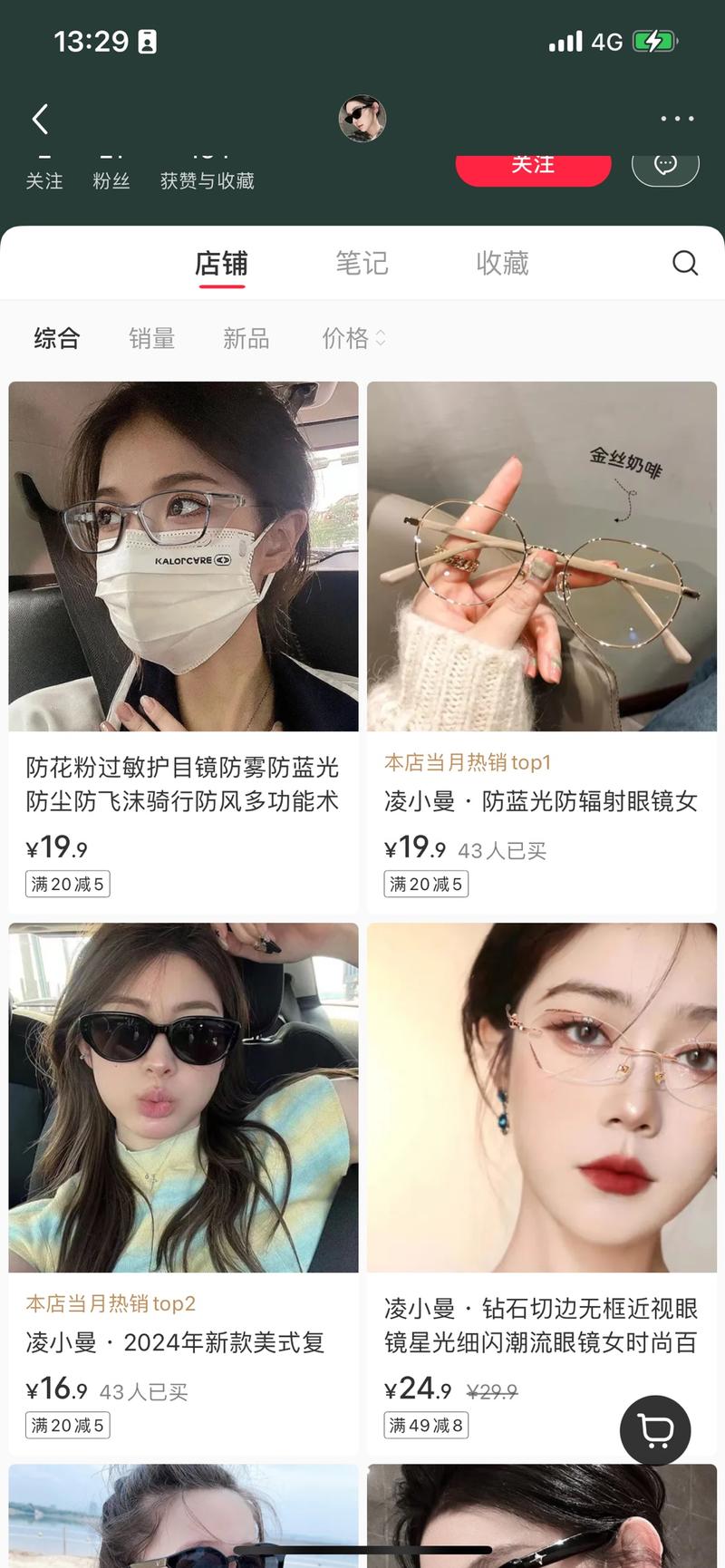Follow this shop with 关注 button

click(533, 168)
